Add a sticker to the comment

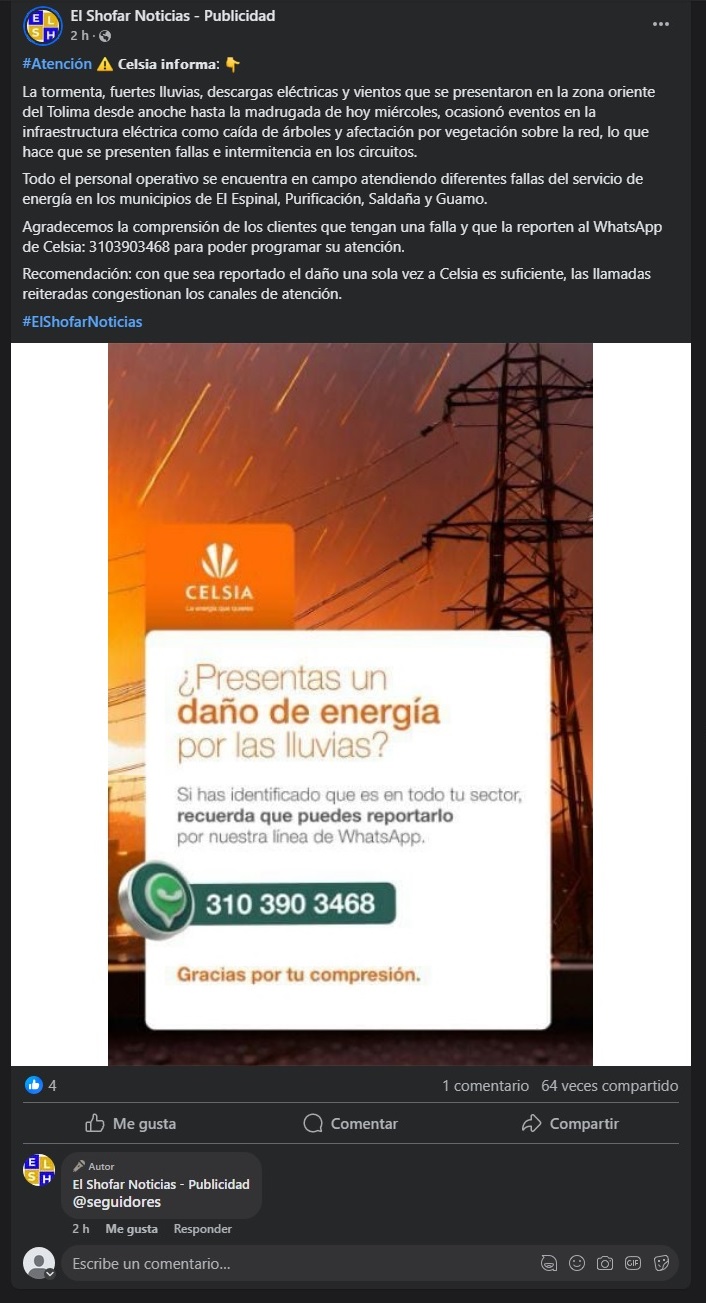(661, 1263)
